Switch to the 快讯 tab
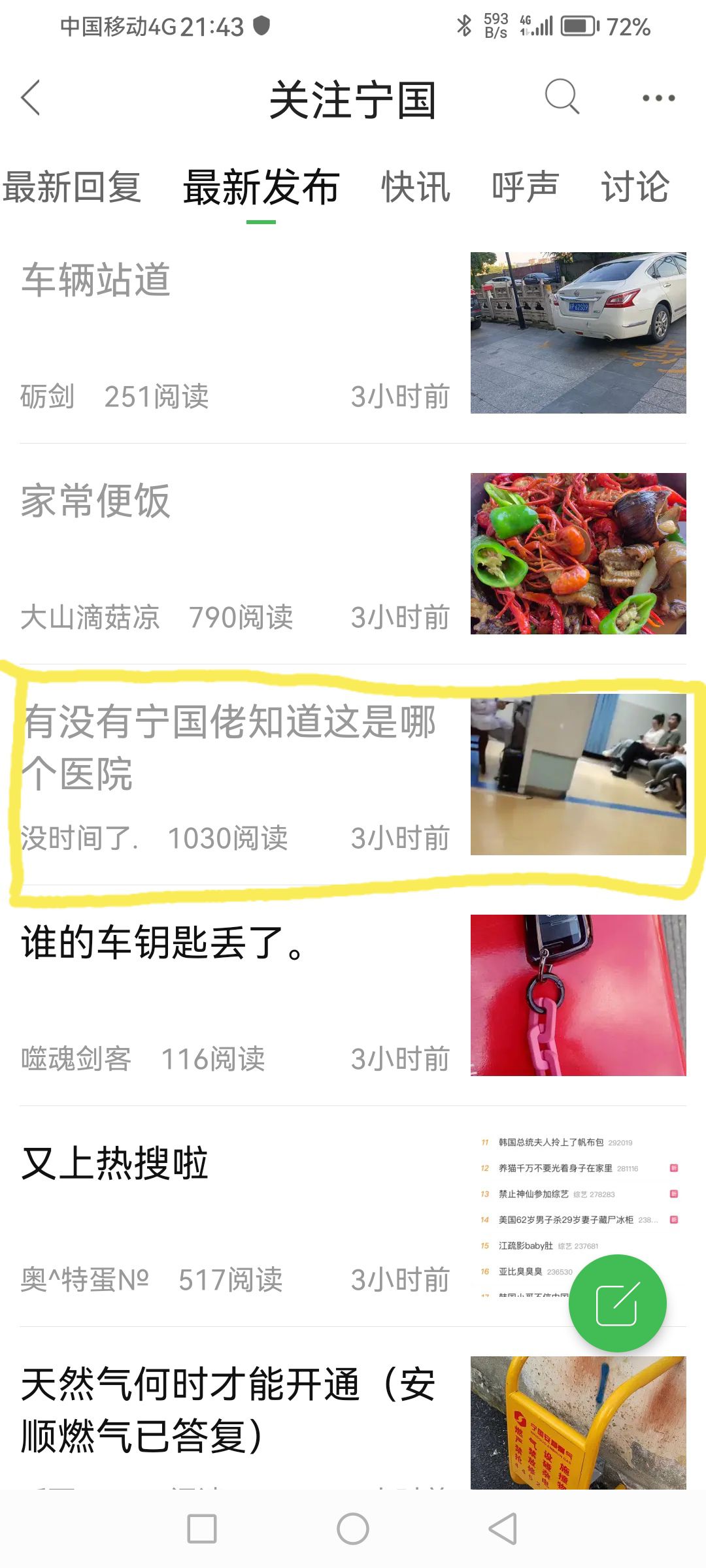The image size is (706, 1568). 416,187
